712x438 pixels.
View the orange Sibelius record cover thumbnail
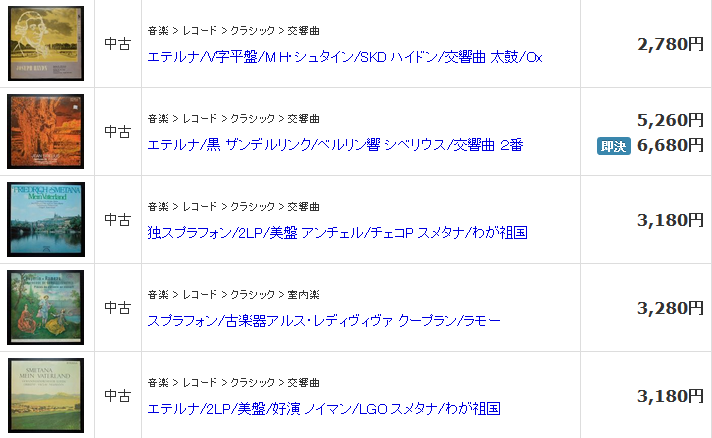tap(46, 131)
